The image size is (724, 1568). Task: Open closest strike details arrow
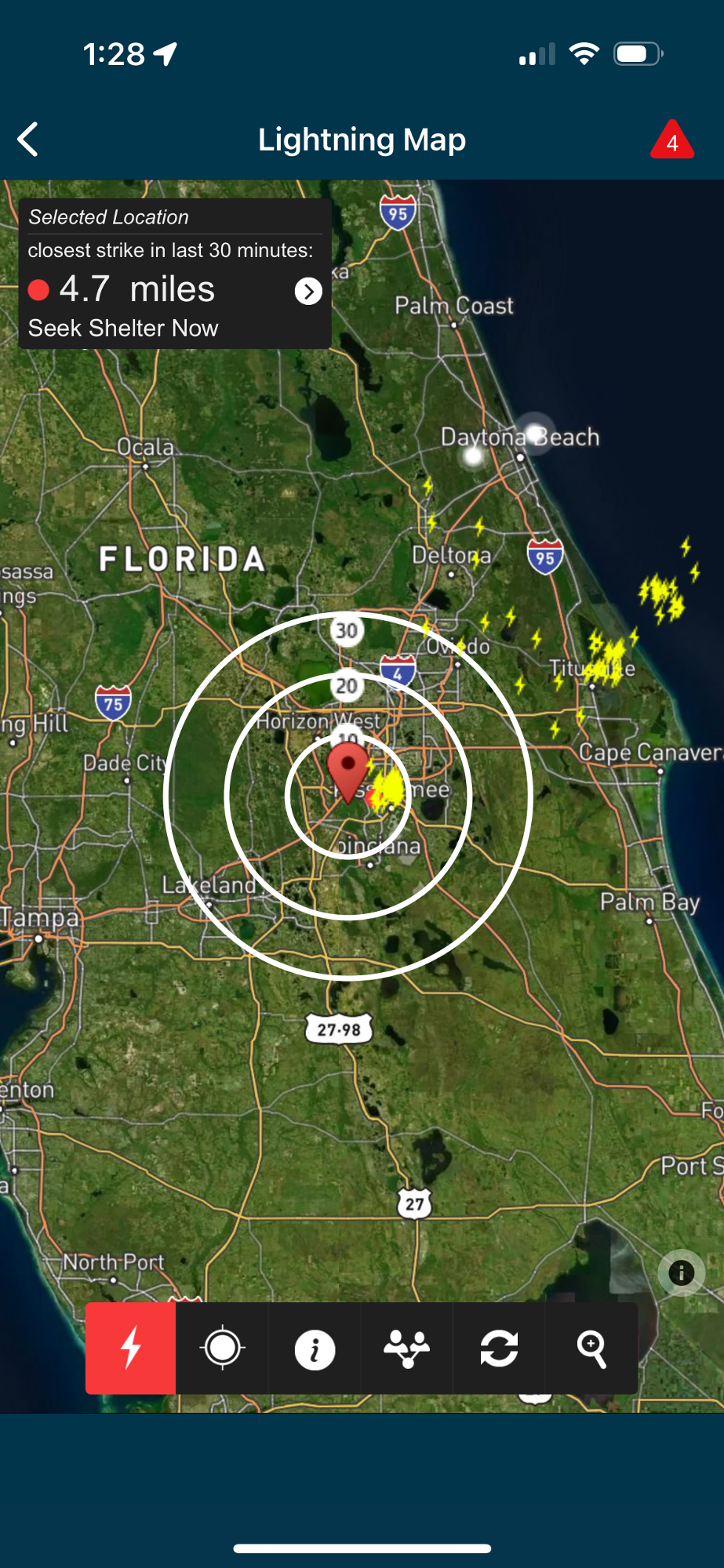(308, 292)
